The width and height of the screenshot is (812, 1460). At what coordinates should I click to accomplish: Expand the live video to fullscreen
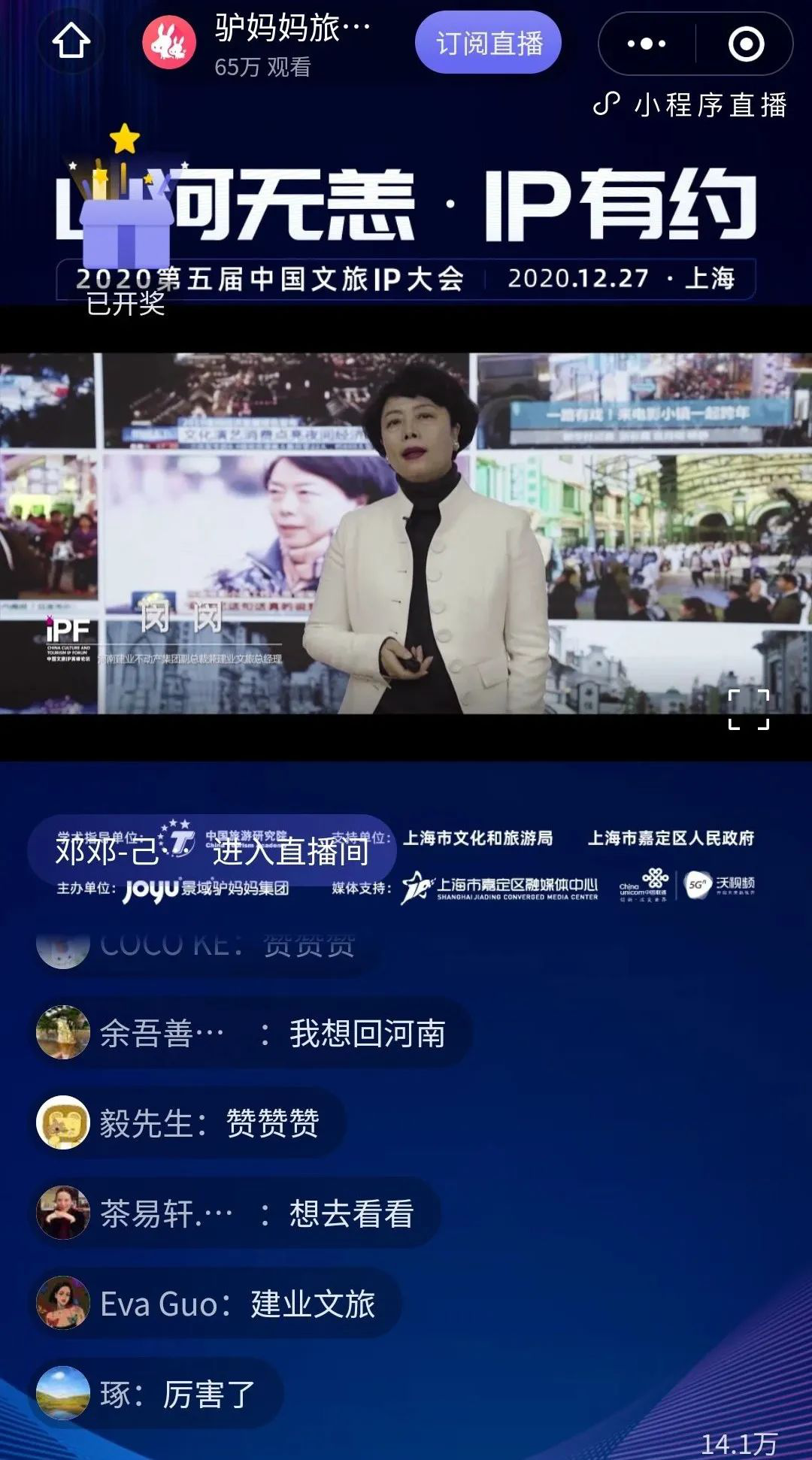pyautogui.click(x=749, y=710)
